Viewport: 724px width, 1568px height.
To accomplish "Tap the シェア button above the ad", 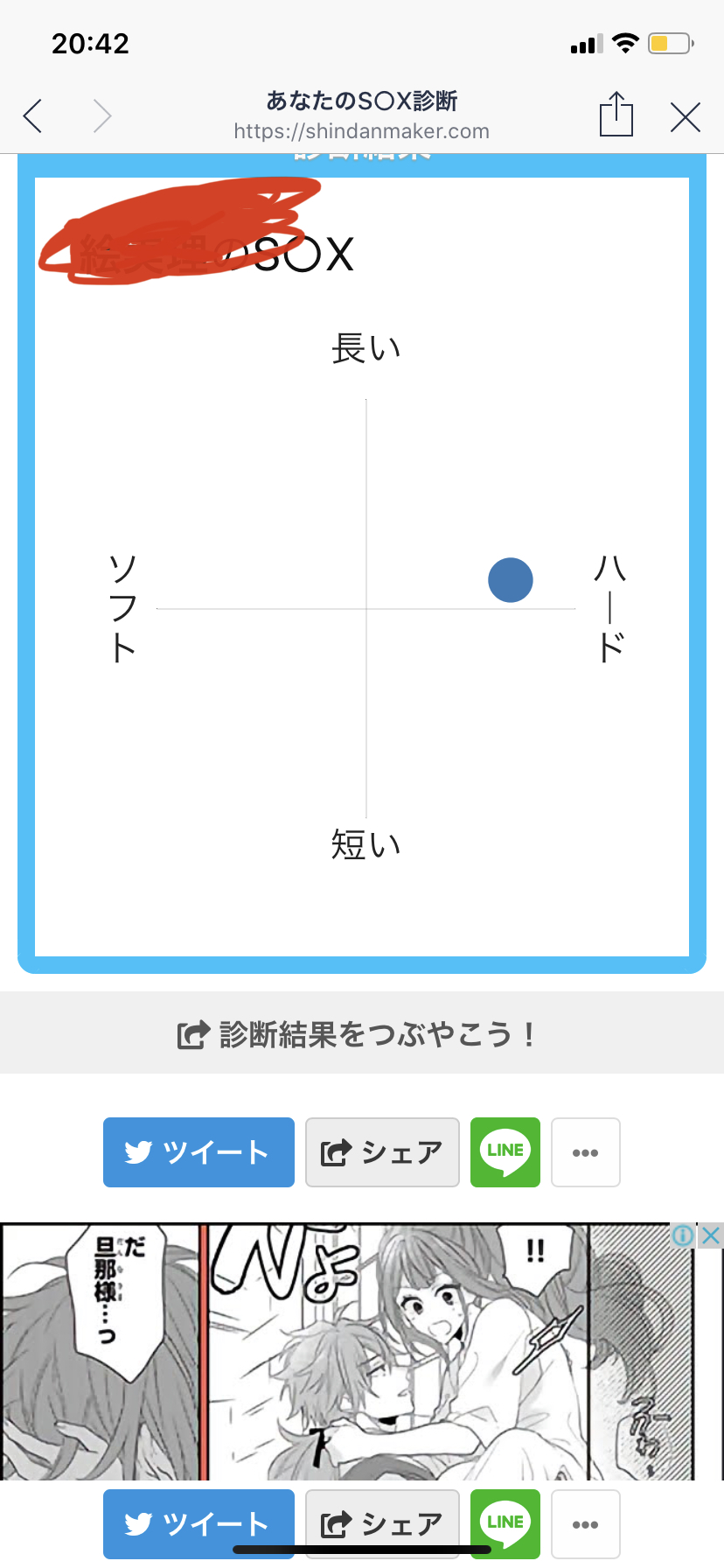I will [382, 1151].
